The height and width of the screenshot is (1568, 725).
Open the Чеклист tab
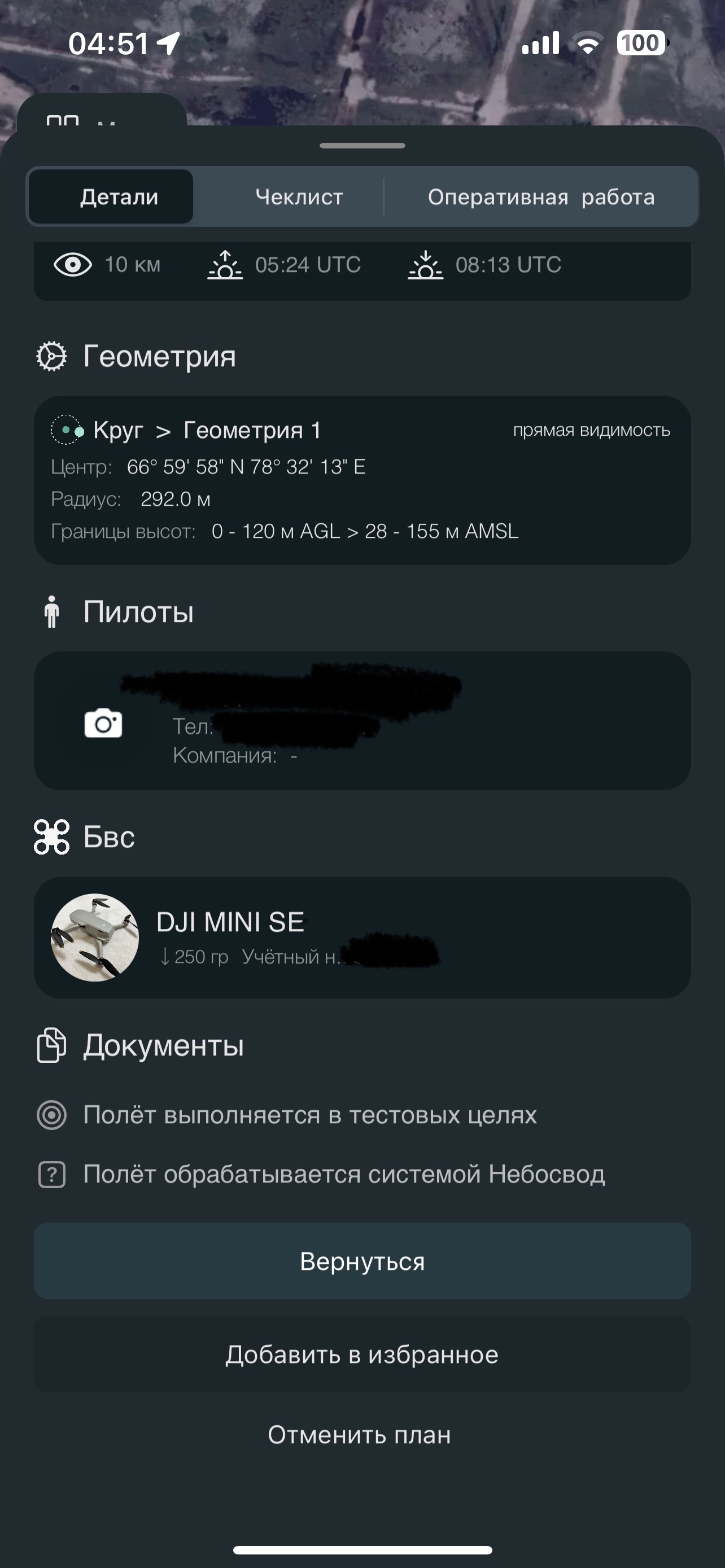[299, 196]
